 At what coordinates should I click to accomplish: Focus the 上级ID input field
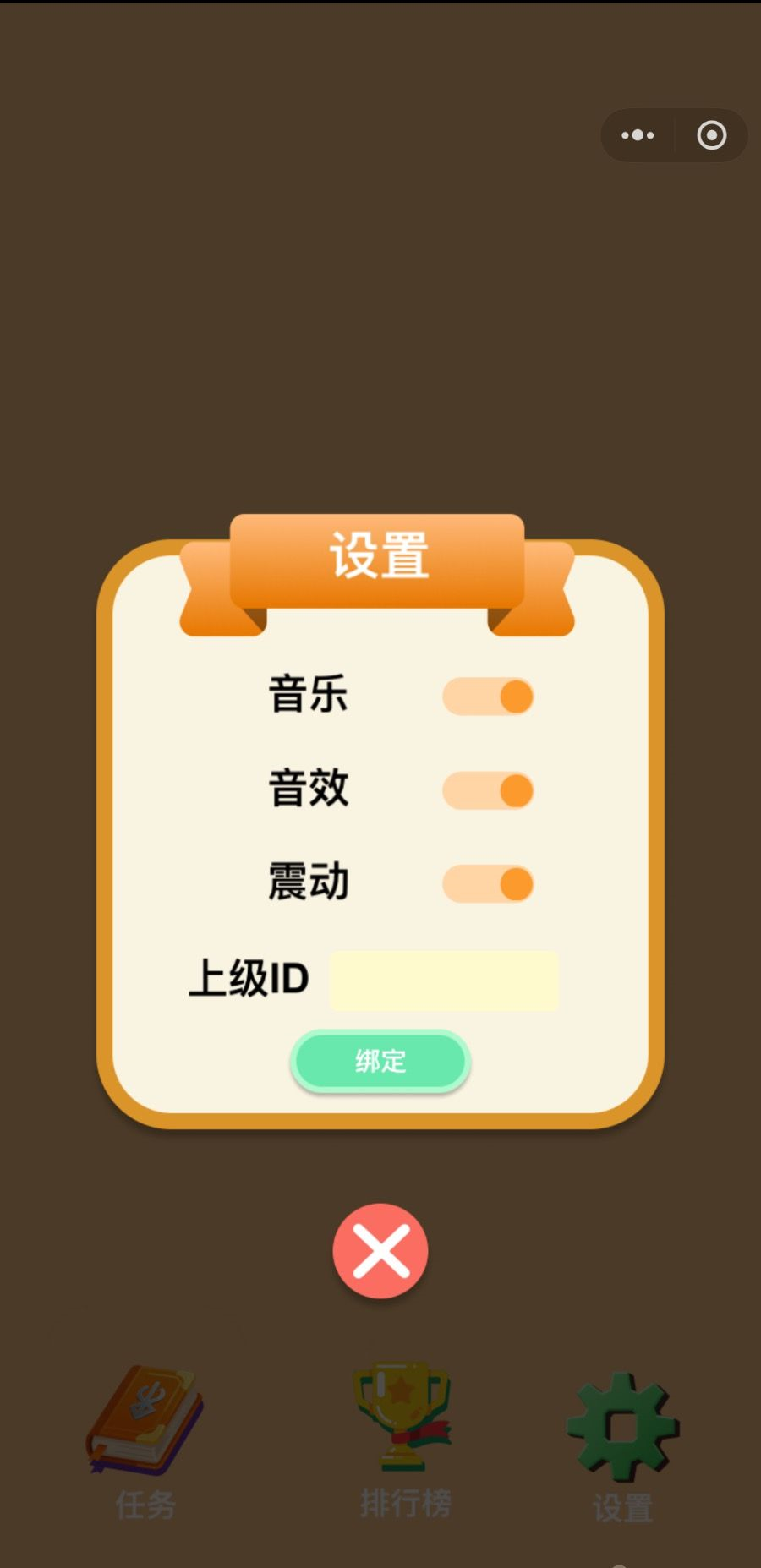[x=444, y=981]
